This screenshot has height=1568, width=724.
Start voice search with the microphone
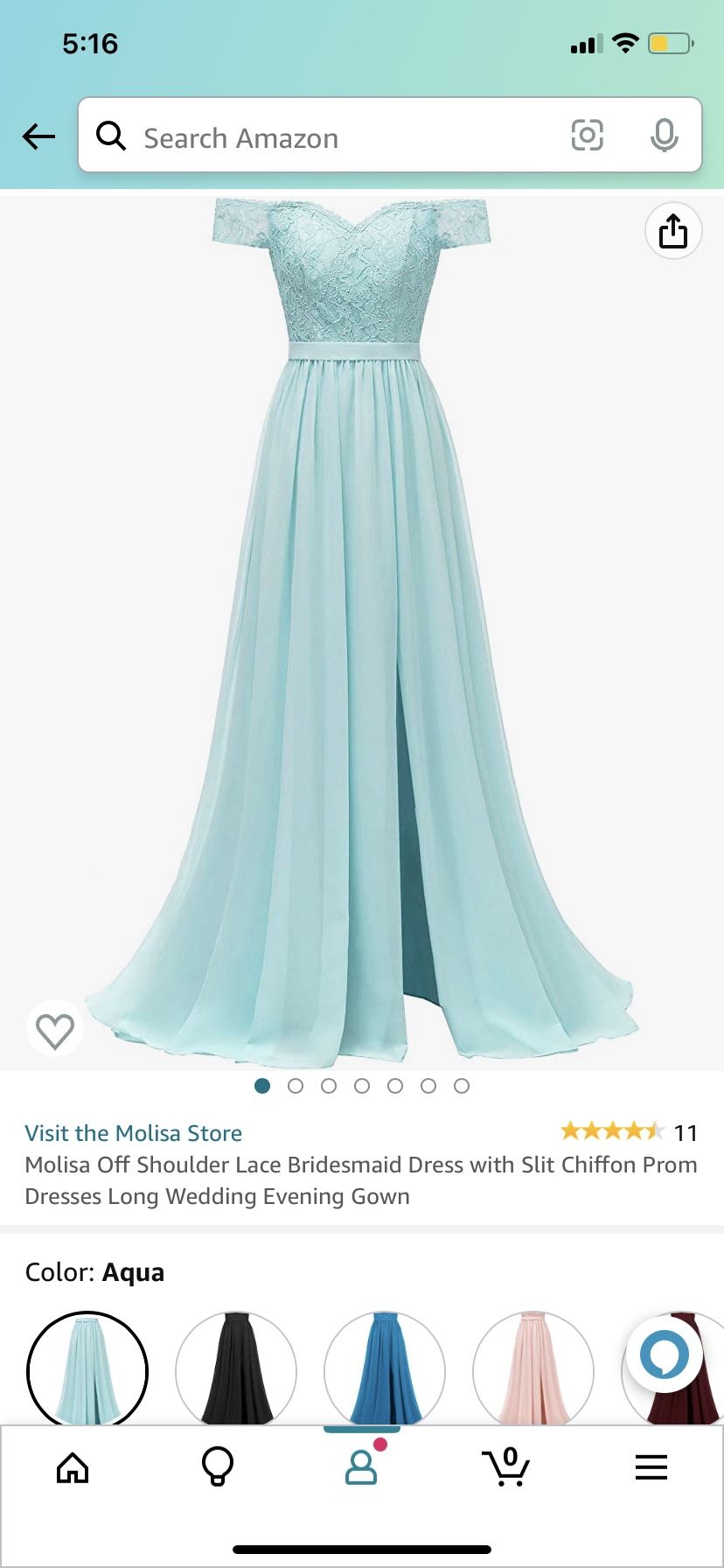click(664, 136)
